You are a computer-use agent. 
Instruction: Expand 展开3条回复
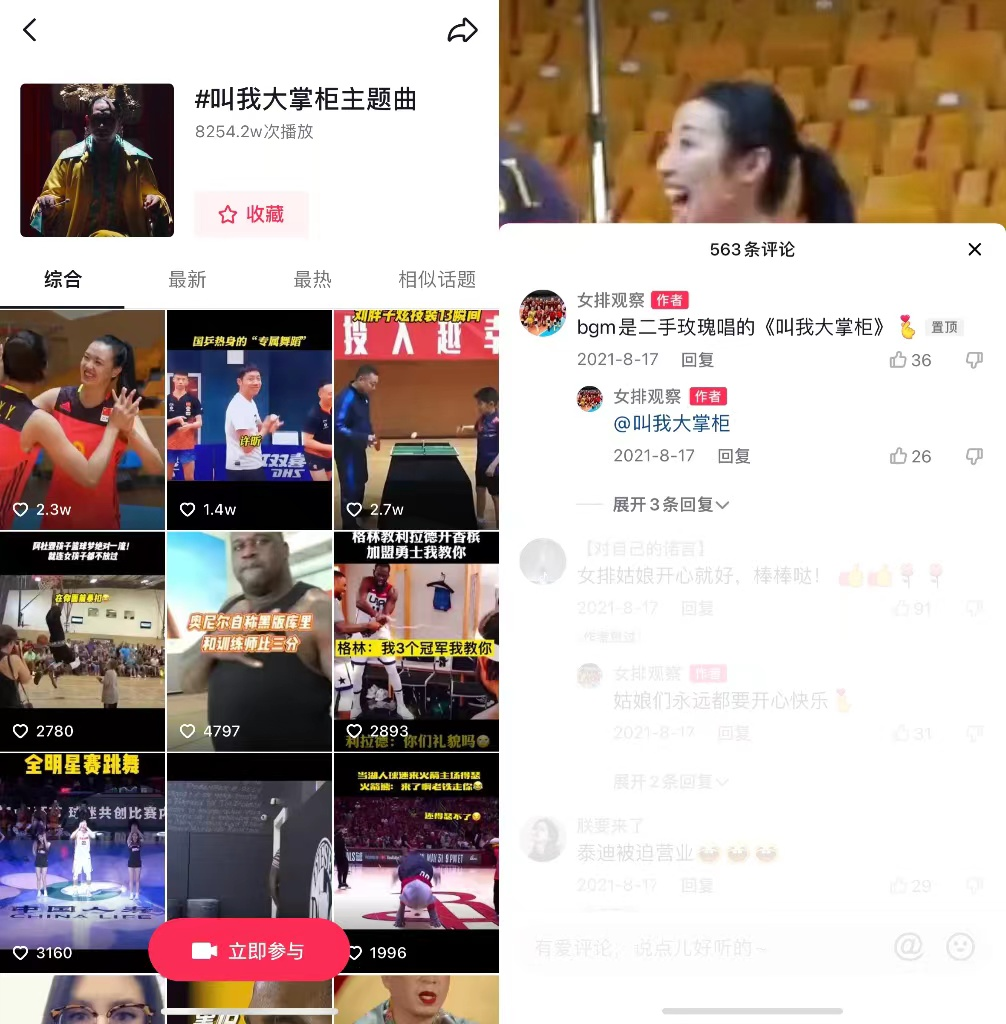[x=670, y=505]
